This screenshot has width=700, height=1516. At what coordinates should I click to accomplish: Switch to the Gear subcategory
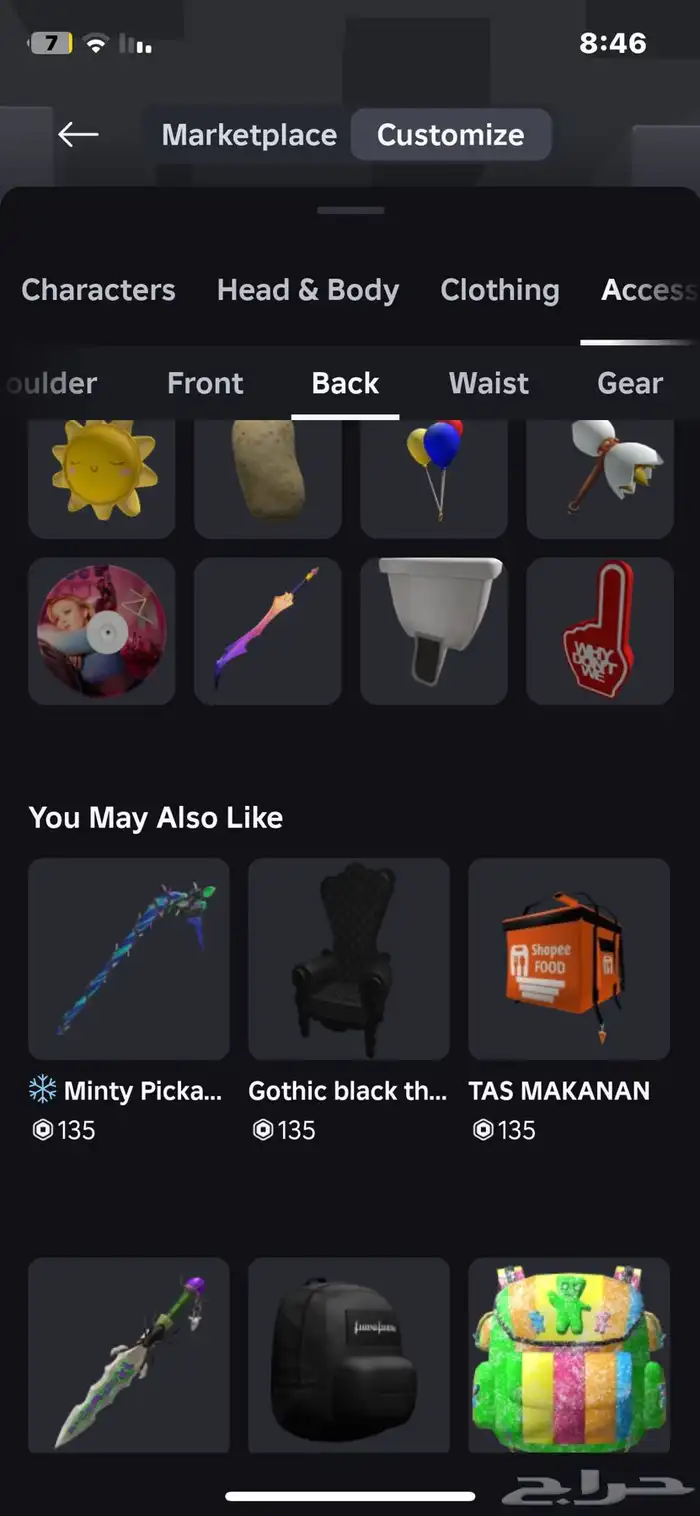coord(630,383)
